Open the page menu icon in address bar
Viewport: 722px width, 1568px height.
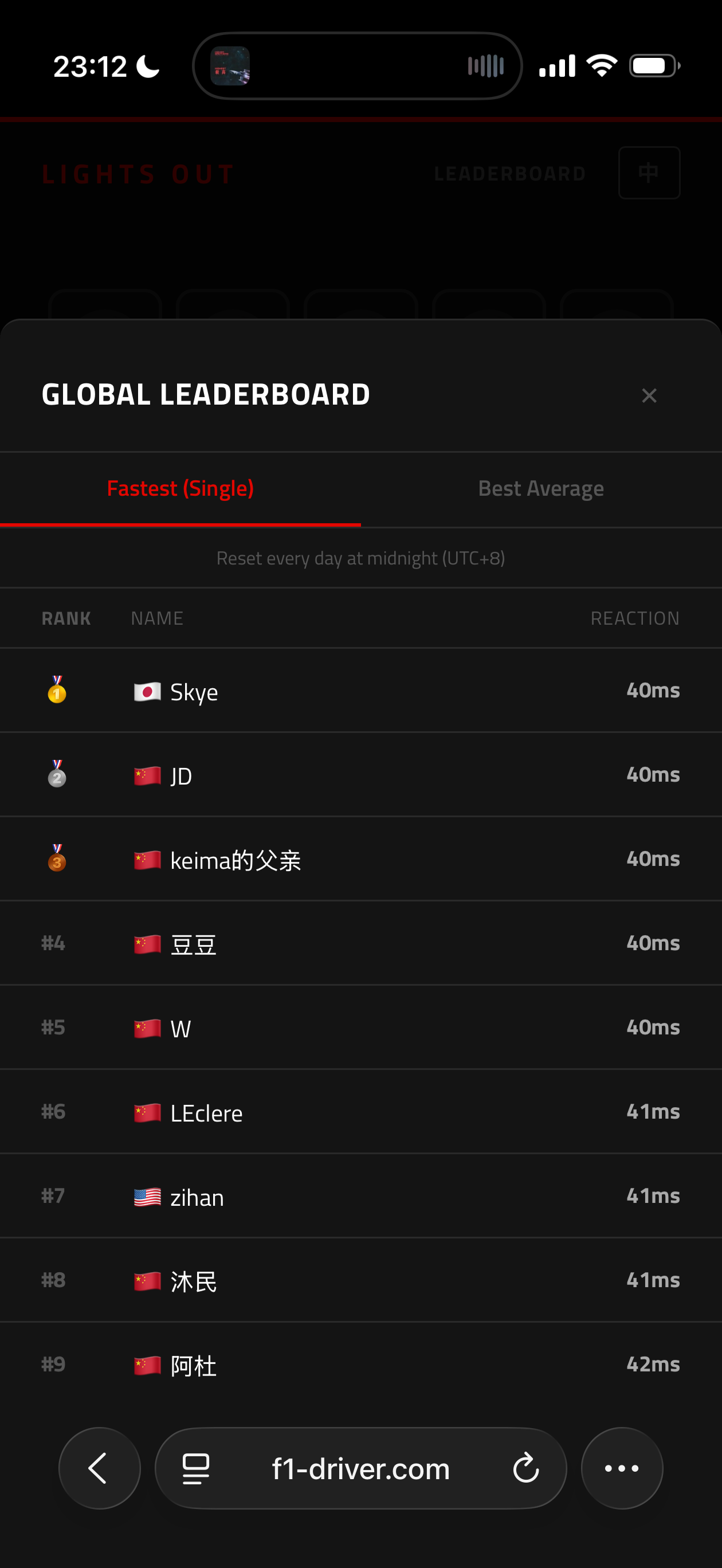(x=196, y=1468)
